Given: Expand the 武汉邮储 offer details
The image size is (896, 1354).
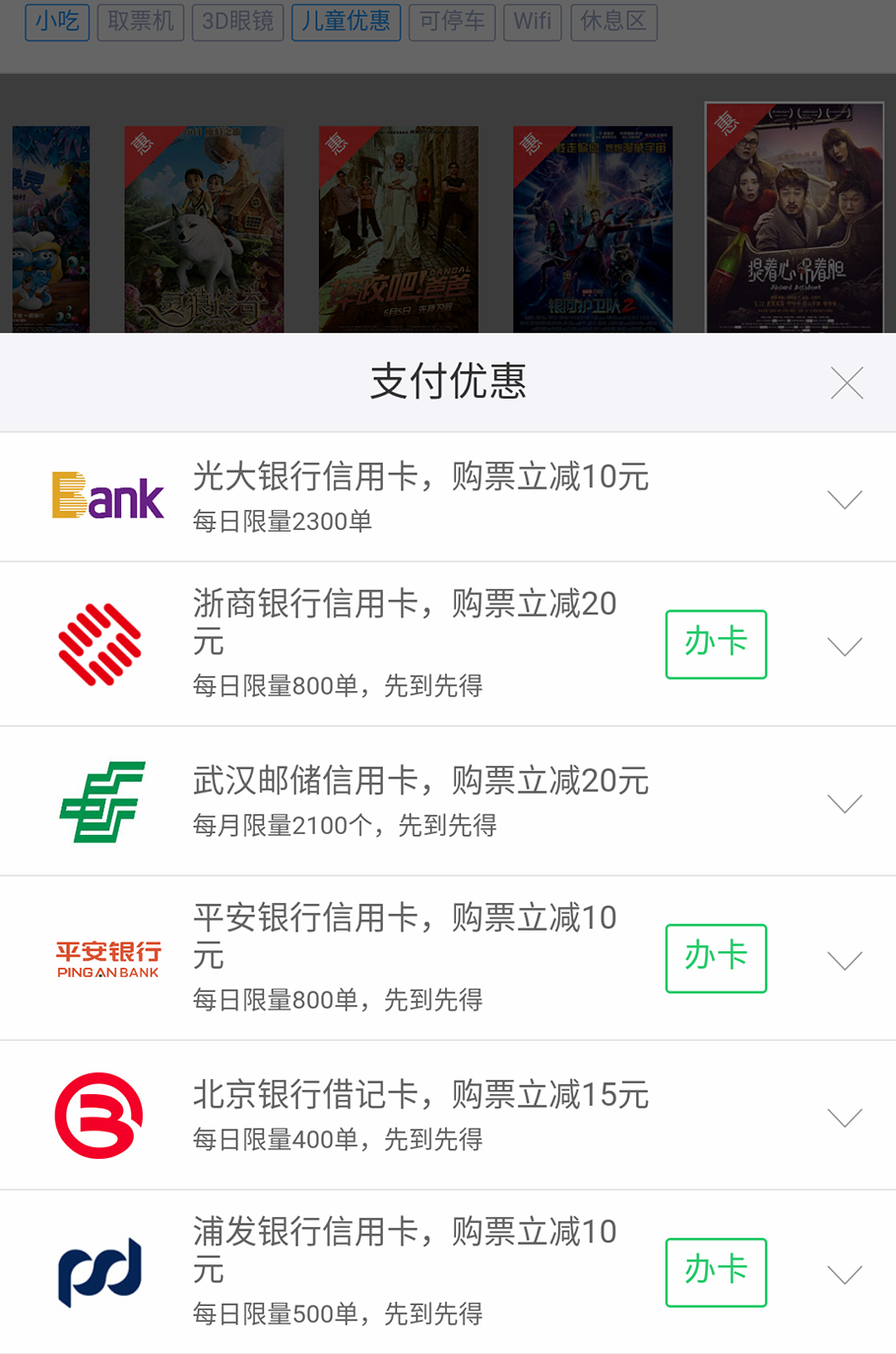Looking at the screenshot, I should (x=844, y=802).
